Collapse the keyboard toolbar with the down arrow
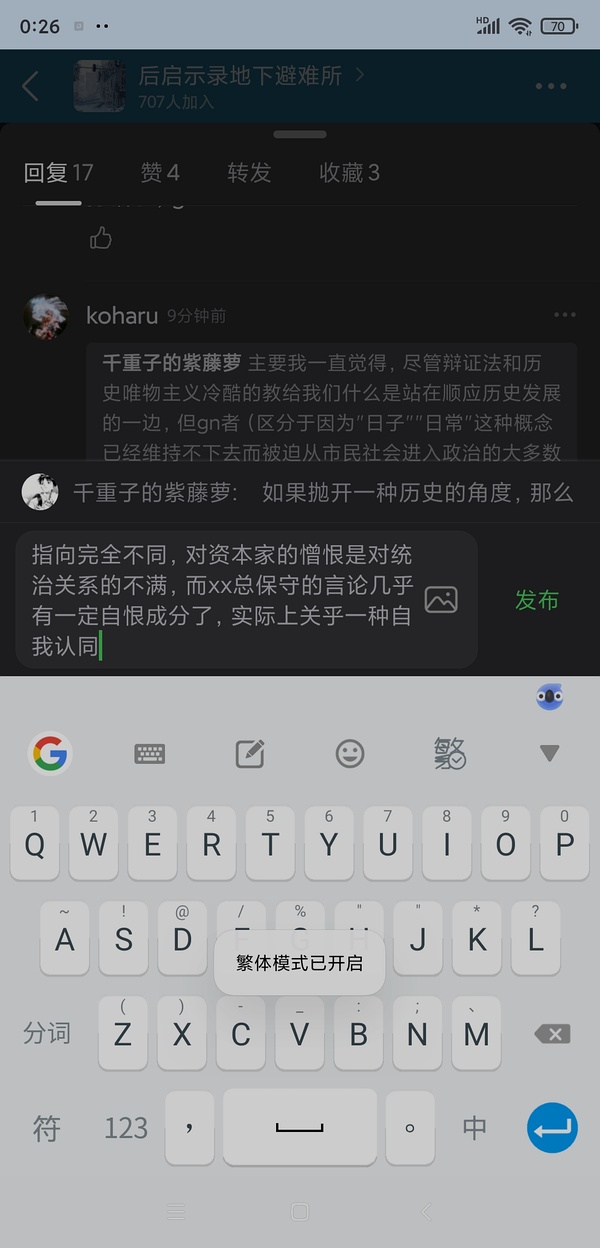The width and height of the screenshot is (600, 1248). pos(549,753)
